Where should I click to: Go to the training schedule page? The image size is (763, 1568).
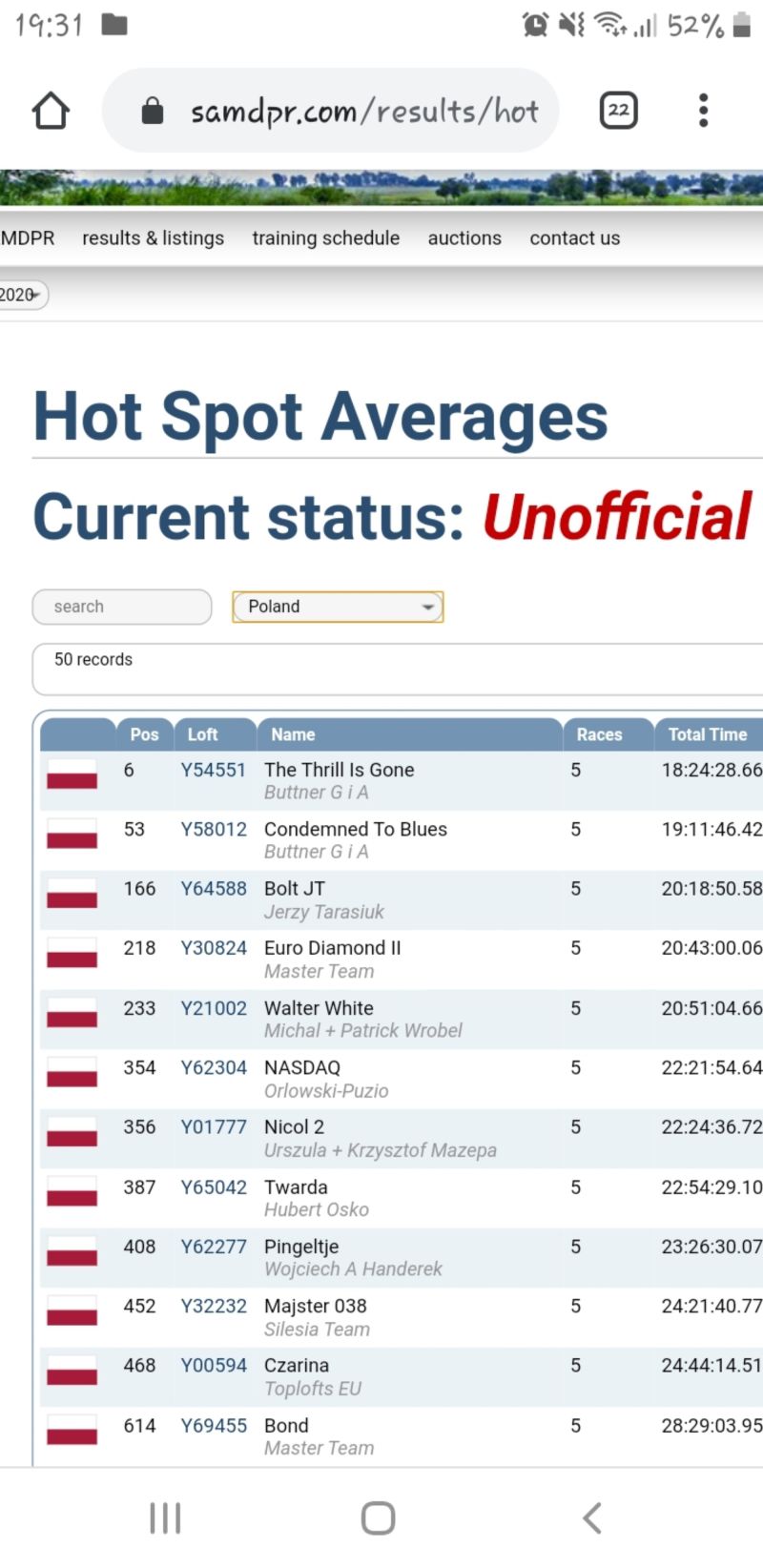(x=325, y=238)
